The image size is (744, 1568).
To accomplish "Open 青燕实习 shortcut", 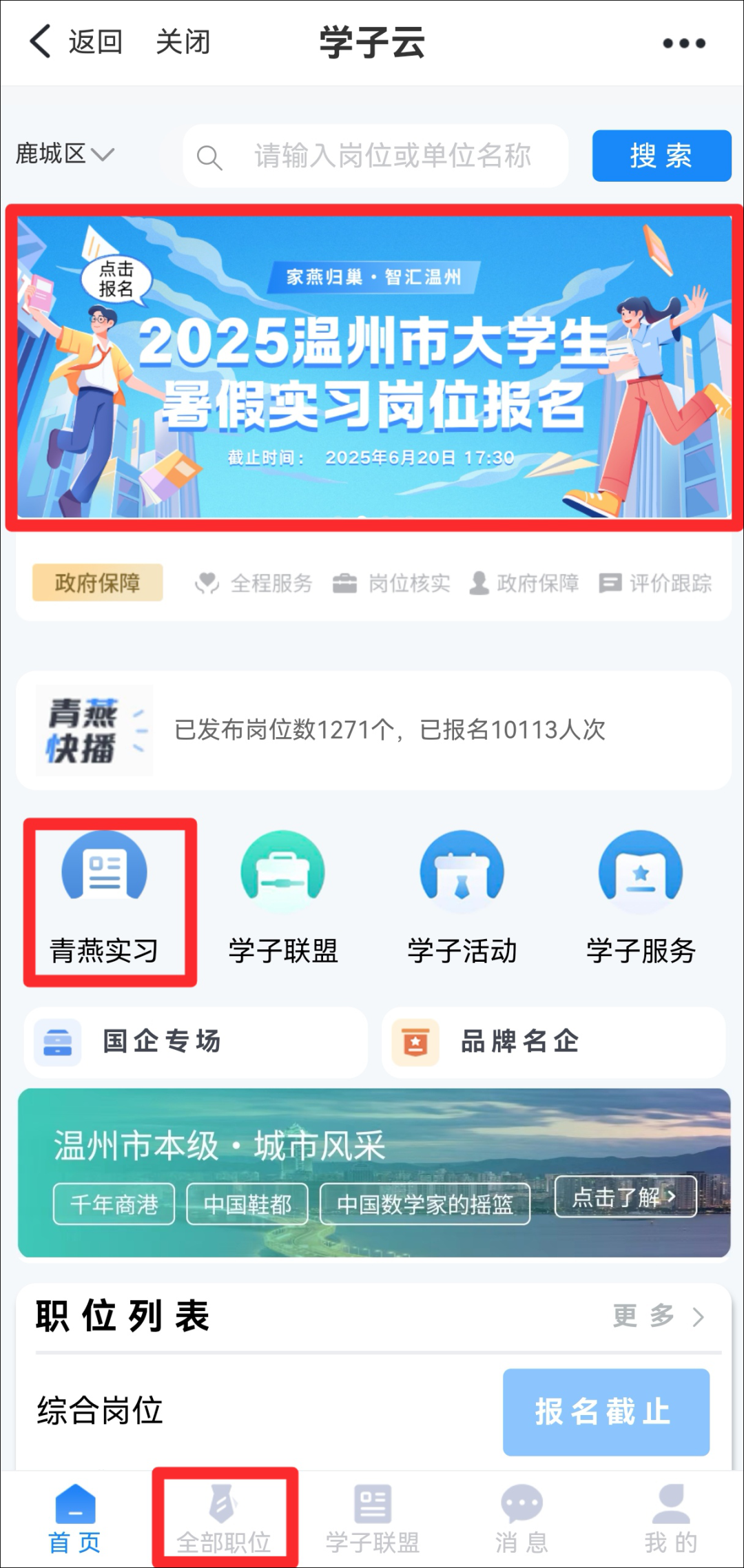I will coord(105,899).
